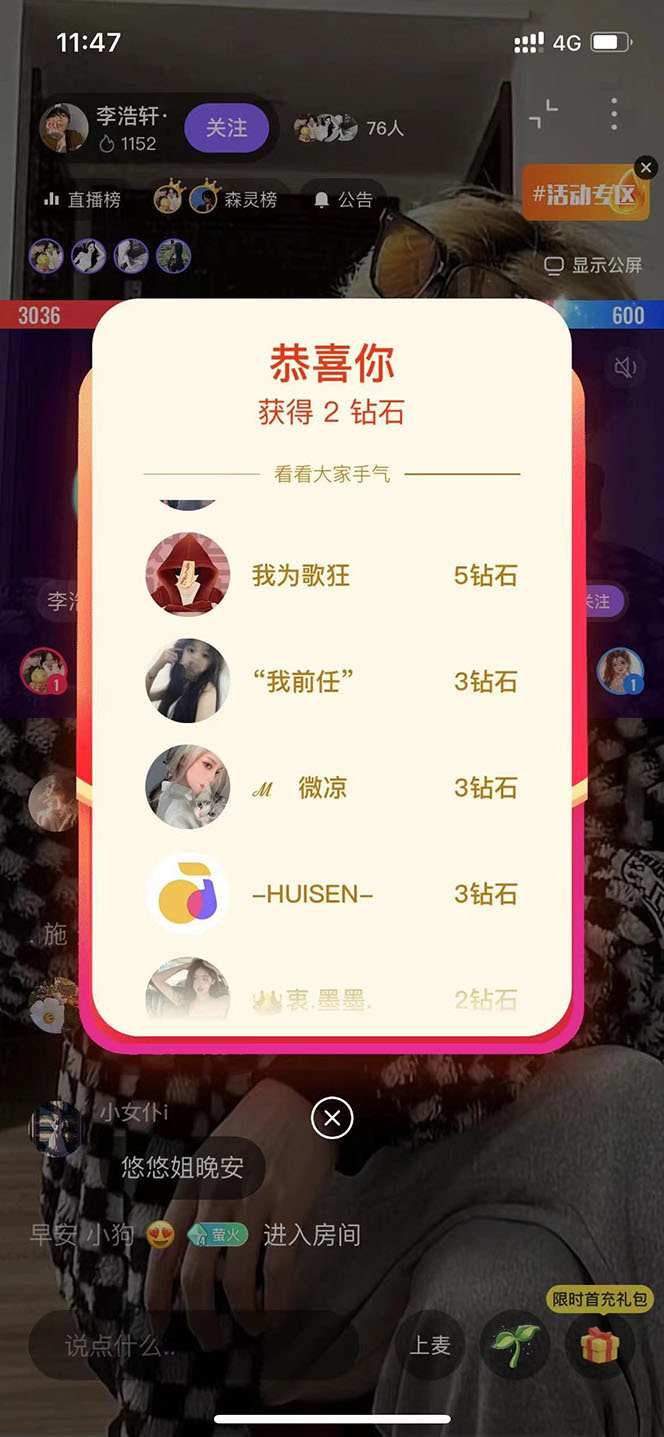The width and height of the screenshot is (664, 1437).
Task: Open the gift box panel
Action: pos(600,1346)
